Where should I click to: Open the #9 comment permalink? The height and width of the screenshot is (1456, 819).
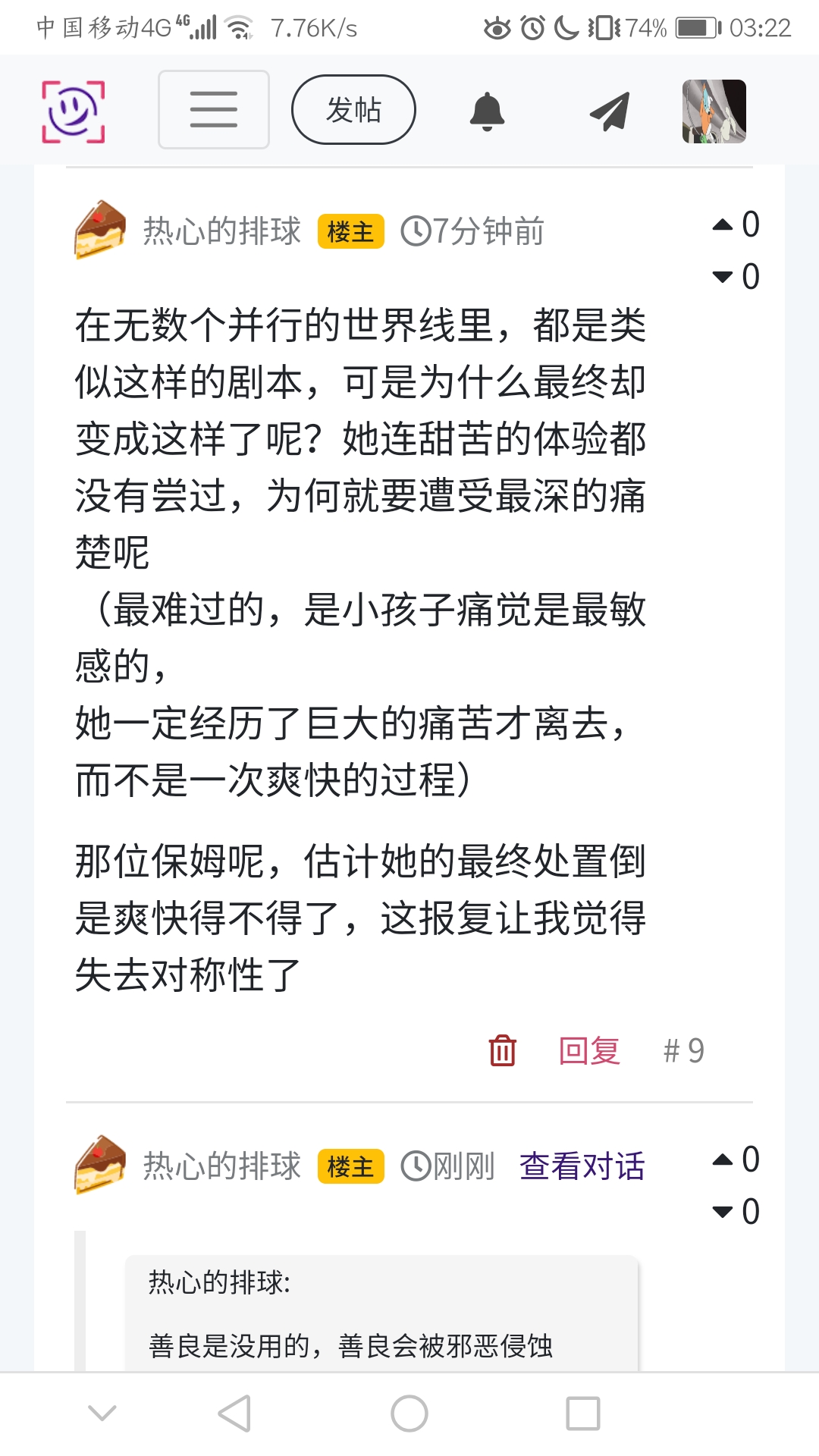(x=683, y=1050)
